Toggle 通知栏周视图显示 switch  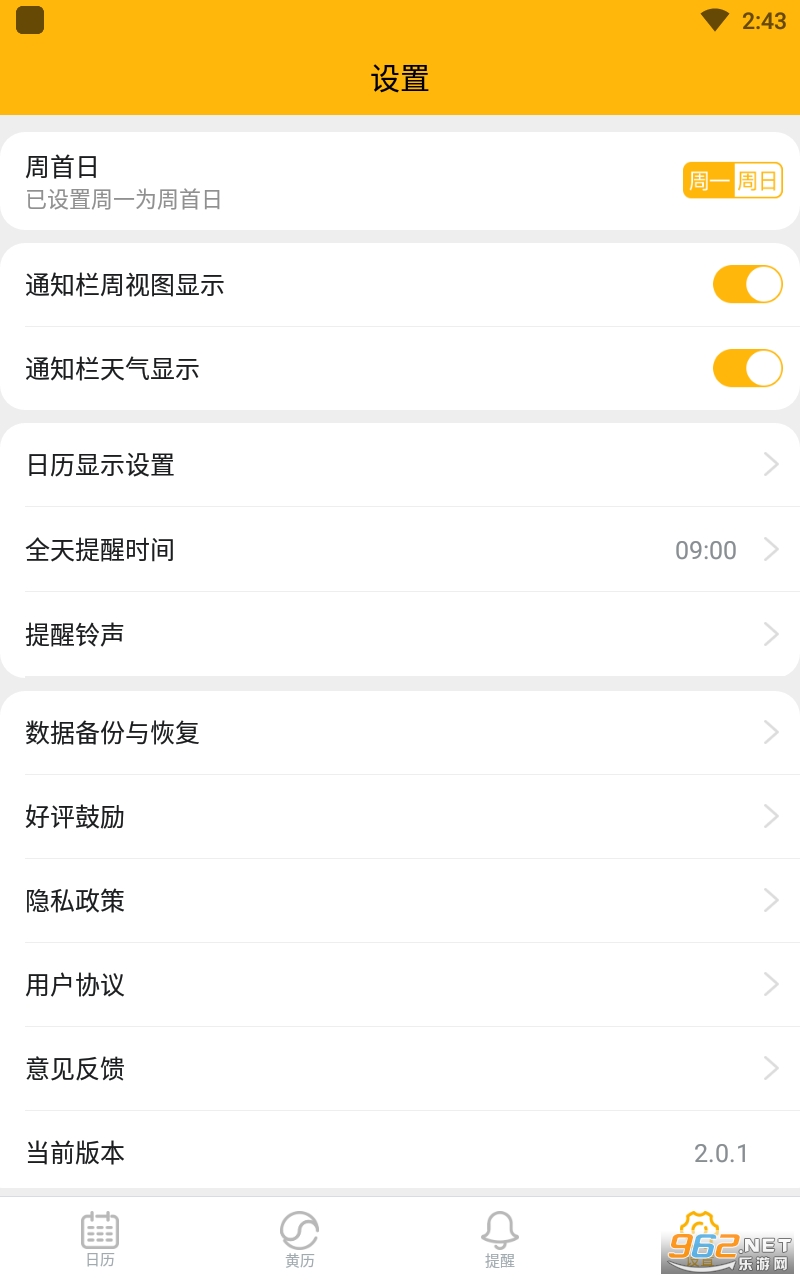point(747,285)
